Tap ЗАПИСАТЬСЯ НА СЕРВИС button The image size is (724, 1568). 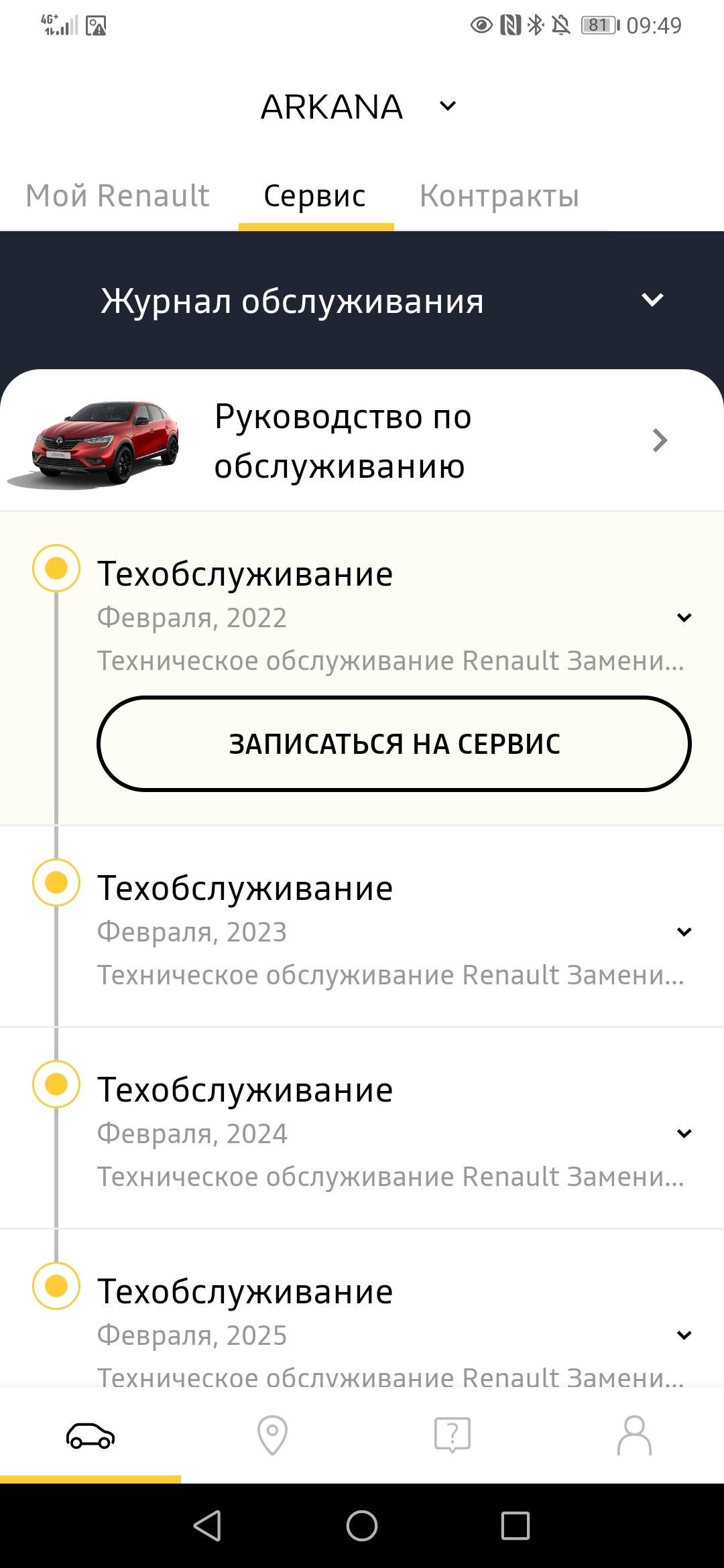tap(394, 744)
